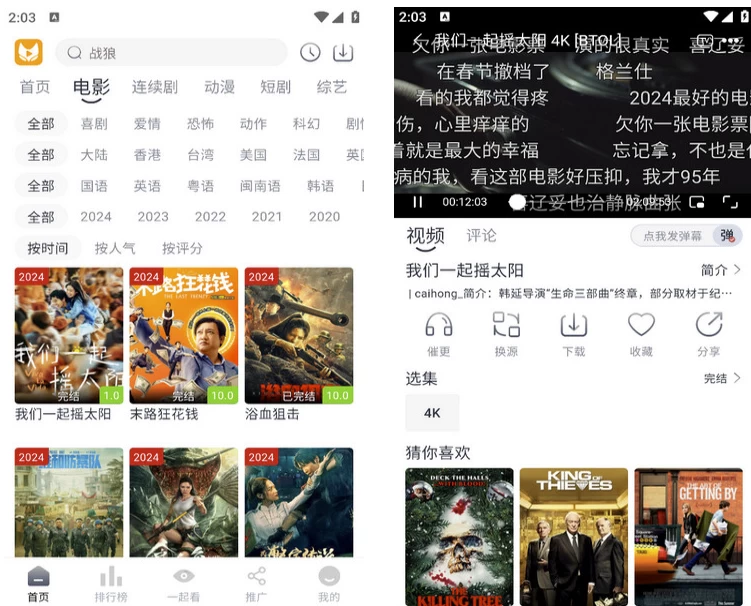
Task: Add the movie to 收藏
Action: pos(641,334)
